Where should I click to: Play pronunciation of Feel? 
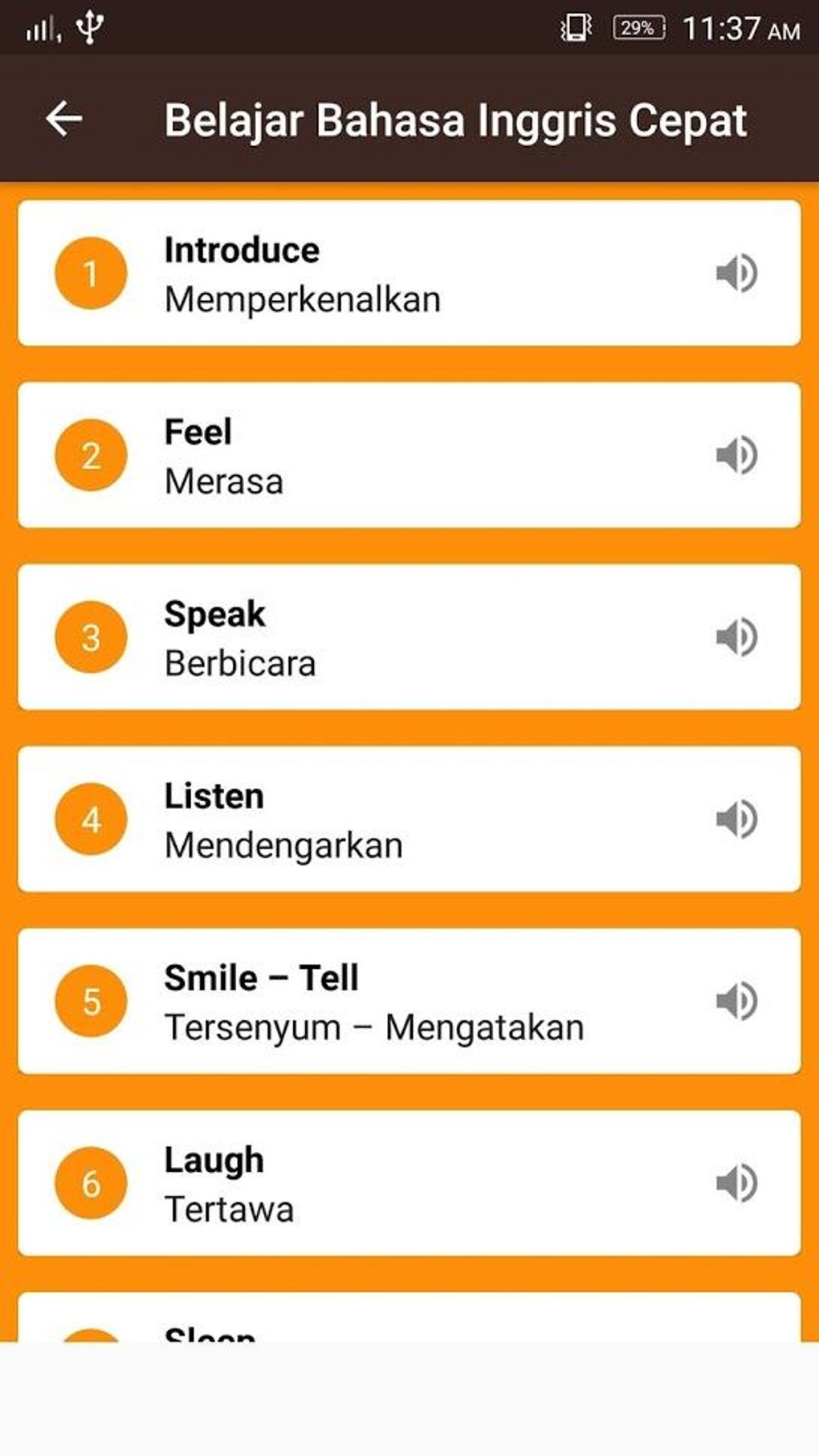(x=736, y=456)
